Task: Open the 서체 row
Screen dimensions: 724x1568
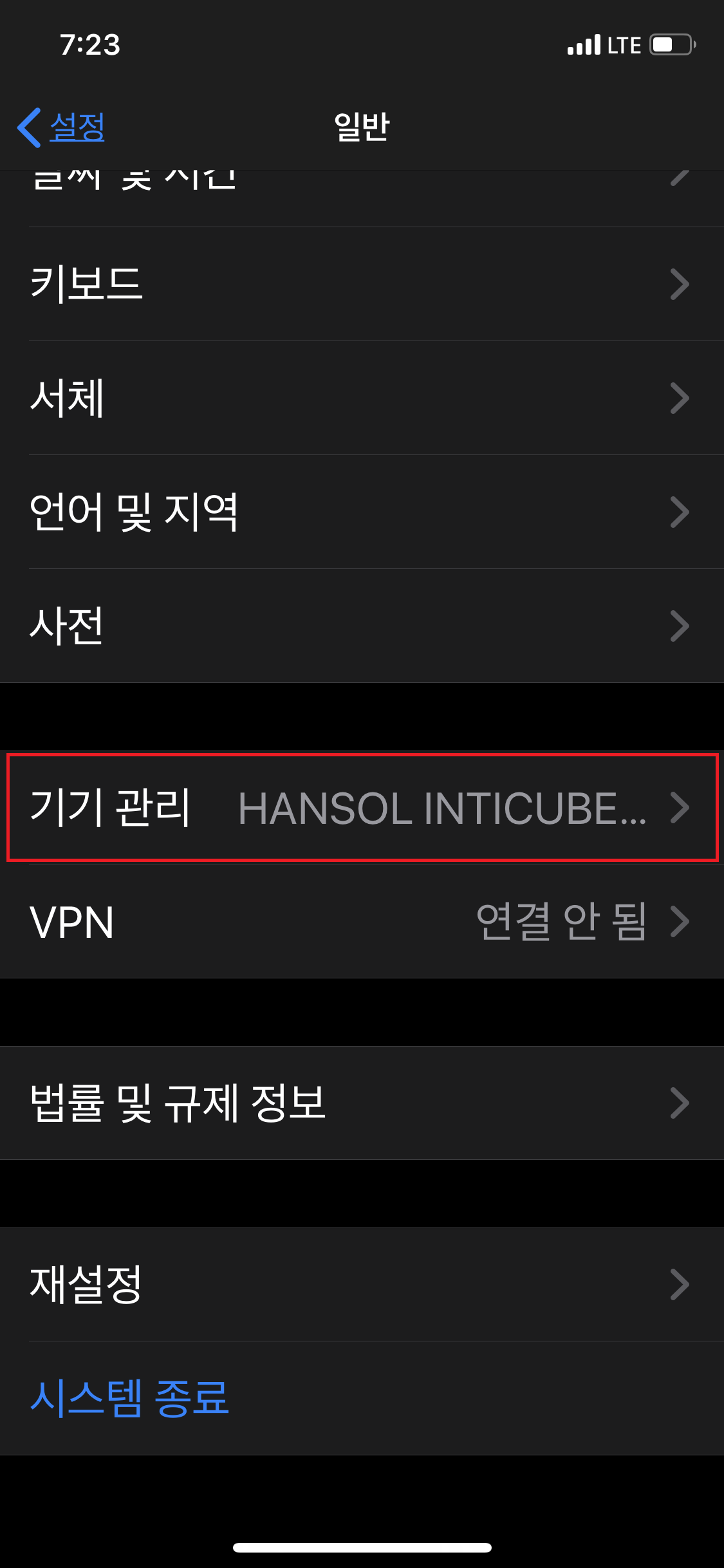Action: pyautogui.click(x=360, y=398)
